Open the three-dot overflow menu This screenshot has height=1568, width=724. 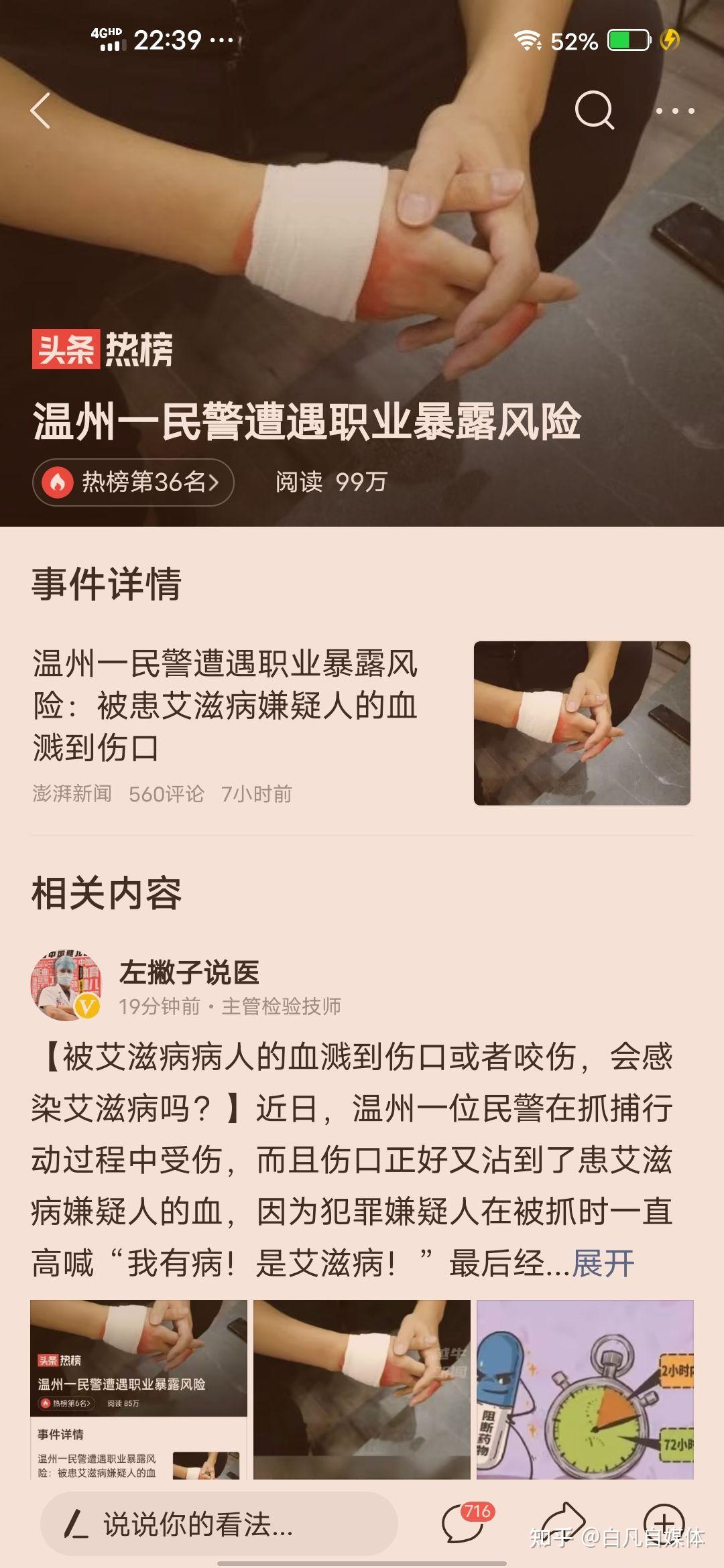(674, 111)
